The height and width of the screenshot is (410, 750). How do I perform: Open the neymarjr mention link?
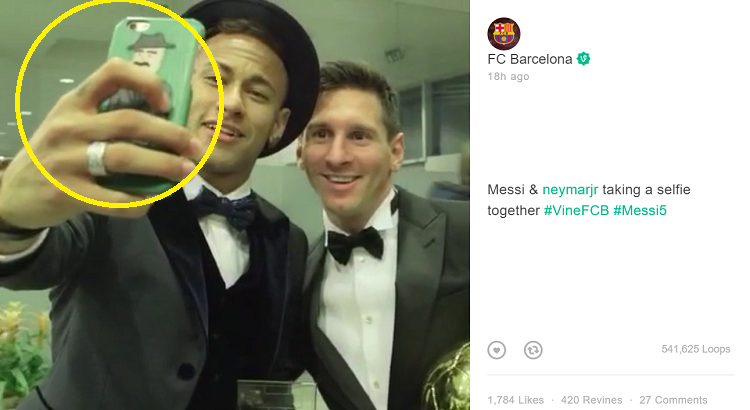[575, 189]
